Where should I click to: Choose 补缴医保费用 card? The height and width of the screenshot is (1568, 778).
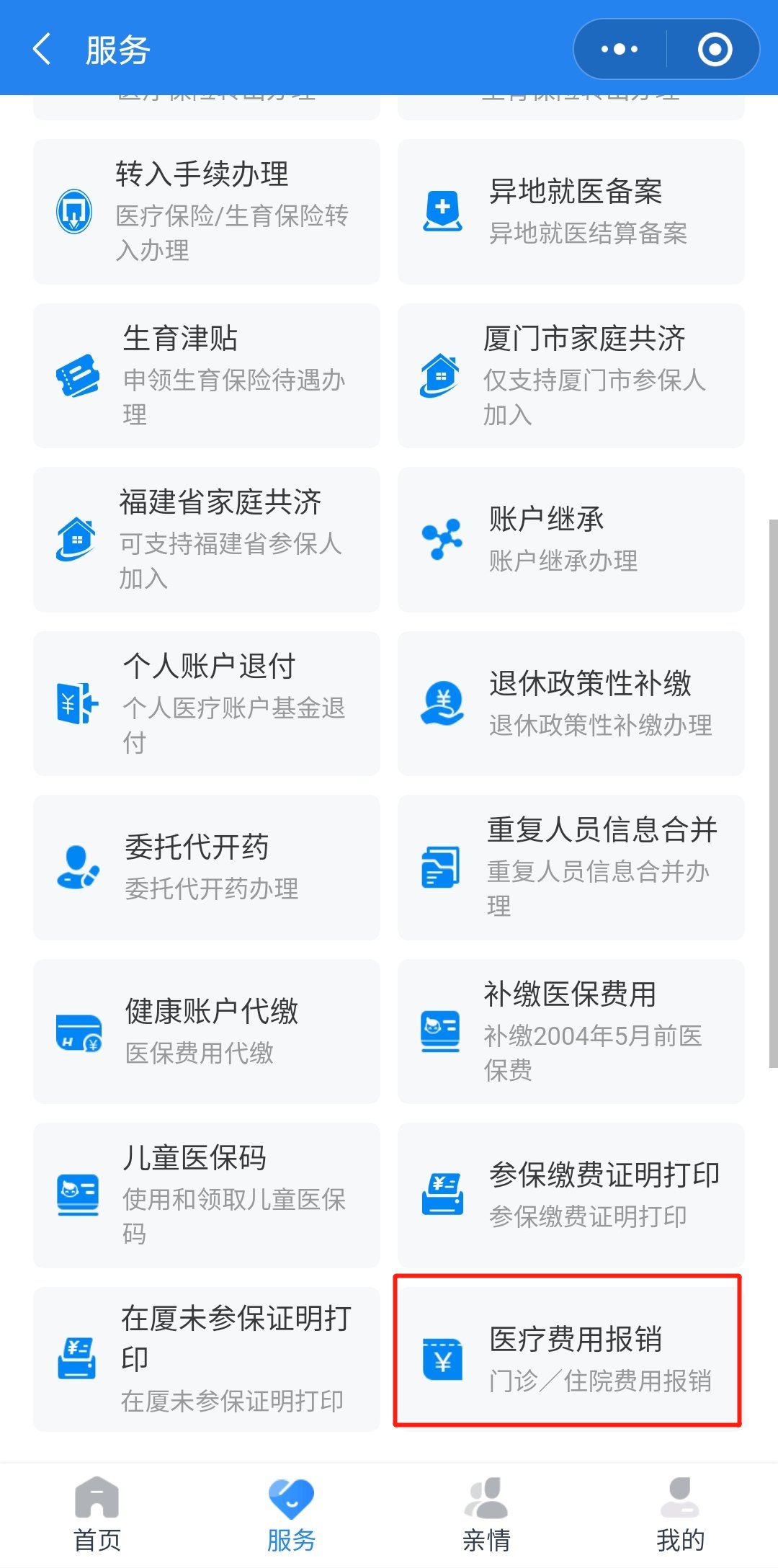(x=571, y=1031)
